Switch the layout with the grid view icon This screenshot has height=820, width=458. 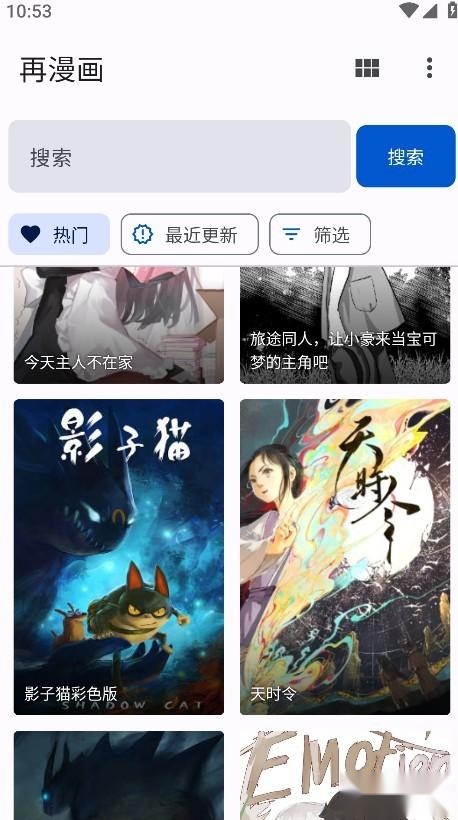(367, 68)
